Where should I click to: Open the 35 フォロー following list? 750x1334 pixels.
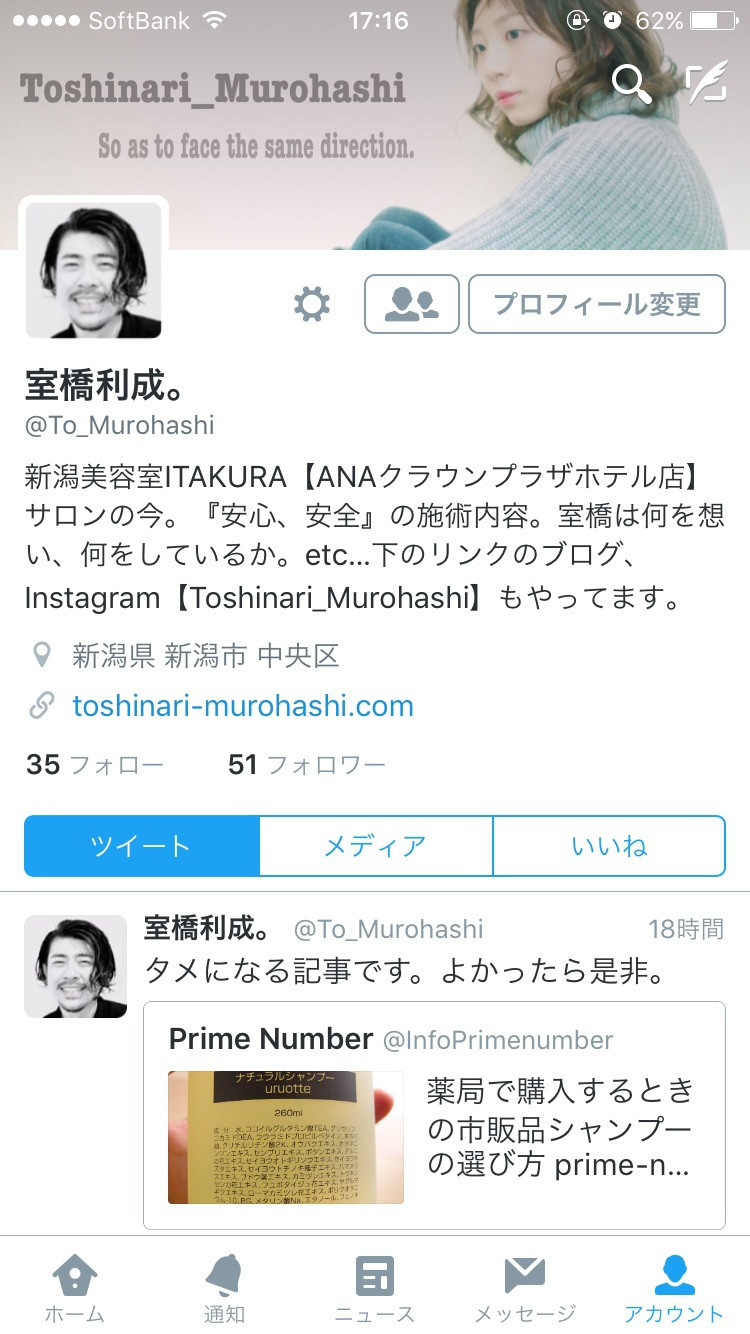pos(93,764)
